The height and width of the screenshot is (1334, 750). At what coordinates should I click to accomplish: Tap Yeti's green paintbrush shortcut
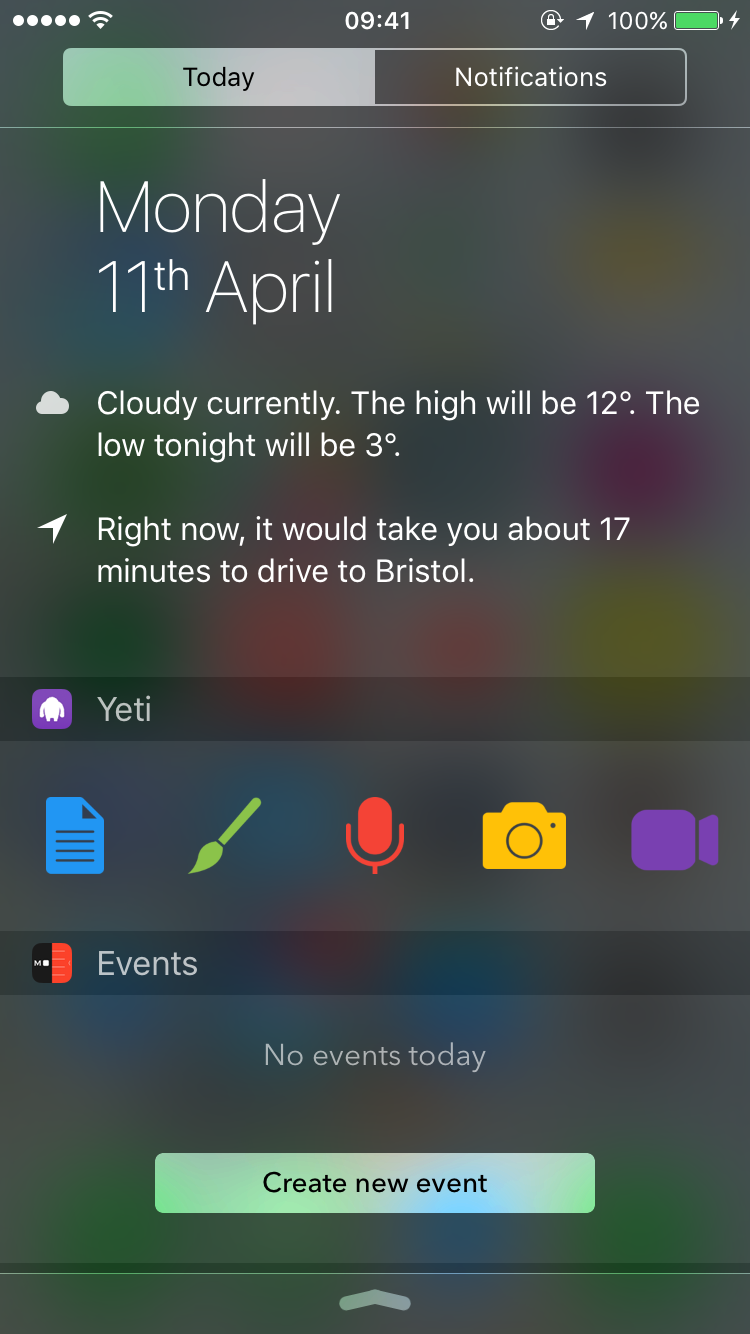(x=225, y=836)
